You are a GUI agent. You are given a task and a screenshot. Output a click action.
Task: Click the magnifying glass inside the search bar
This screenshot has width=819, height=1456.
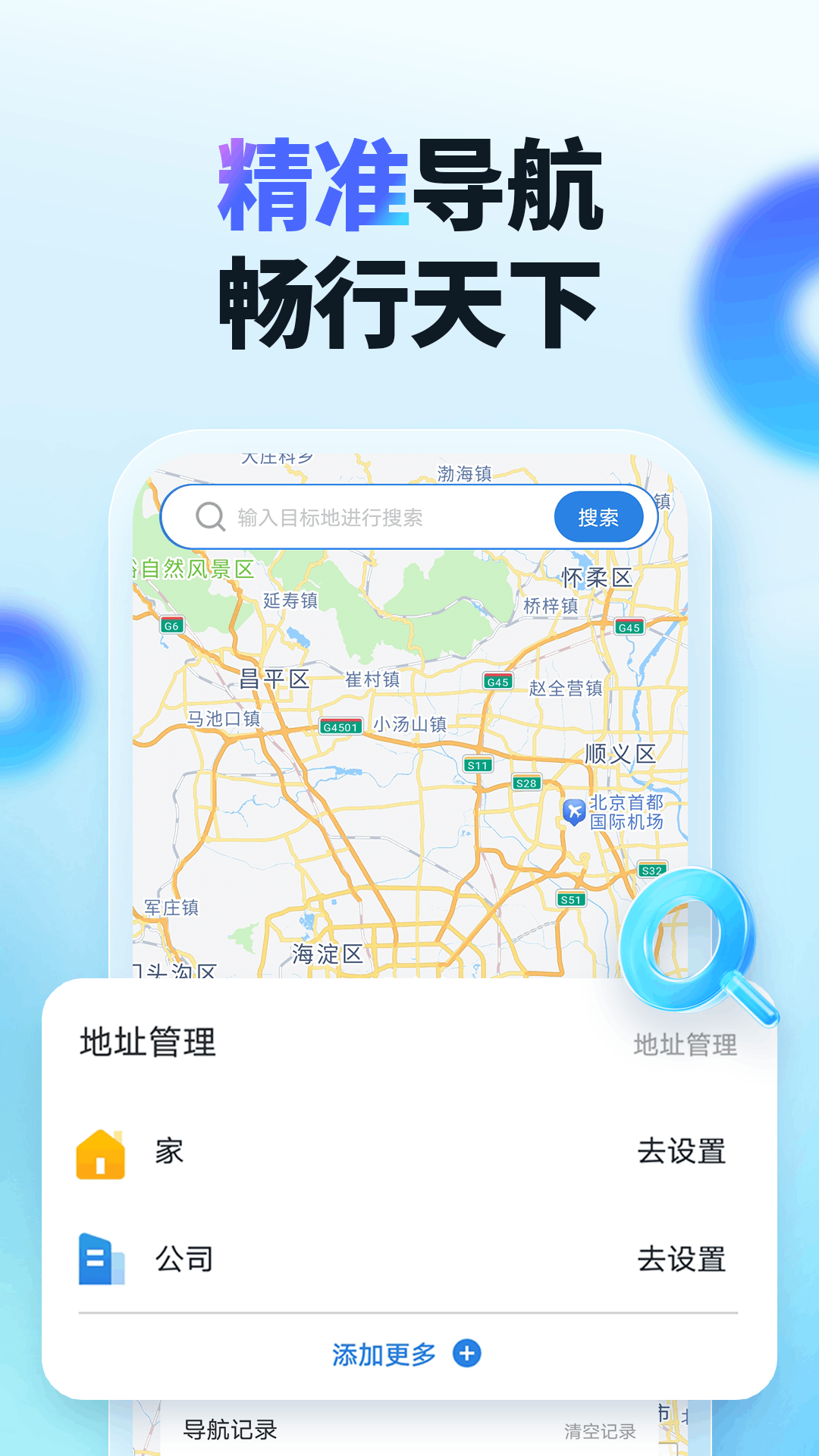click(x=207, y=516)
